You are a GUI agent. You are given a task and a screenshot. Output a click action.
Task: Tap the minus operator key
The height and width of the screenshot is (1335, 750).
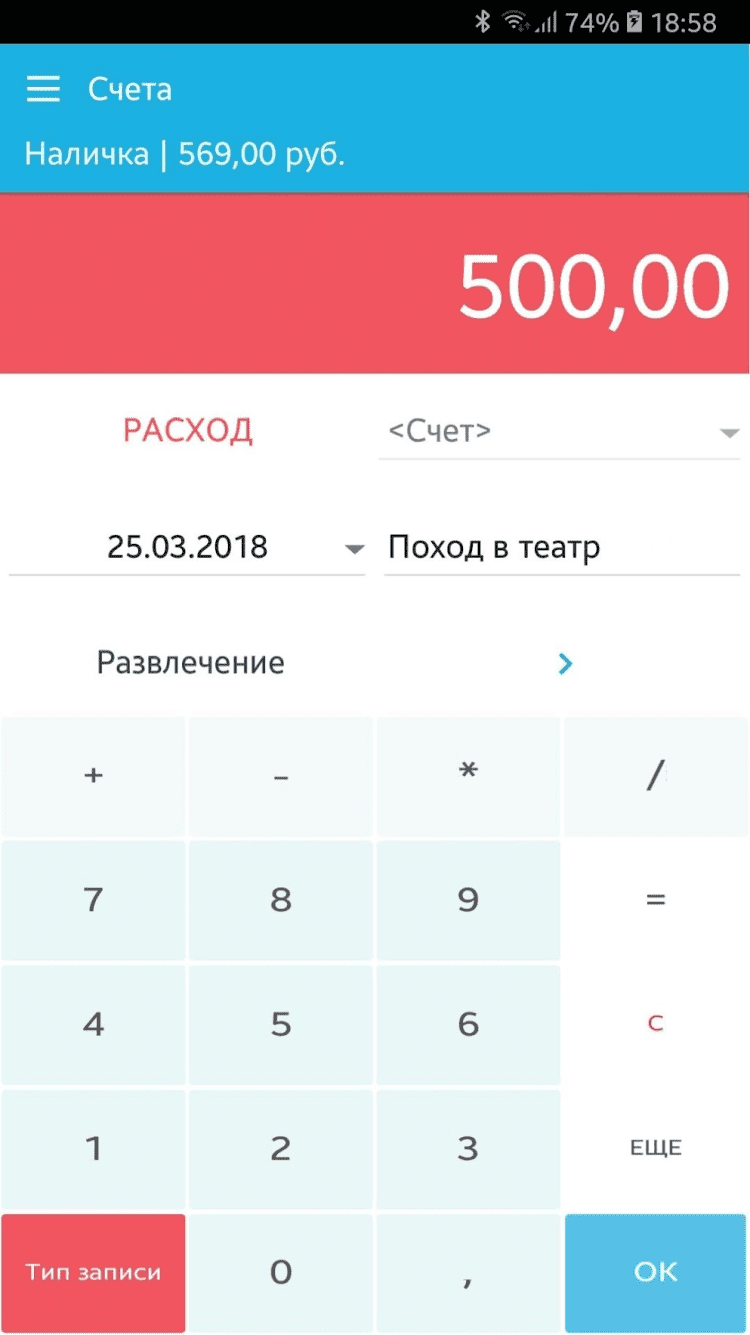coord(281,776)
